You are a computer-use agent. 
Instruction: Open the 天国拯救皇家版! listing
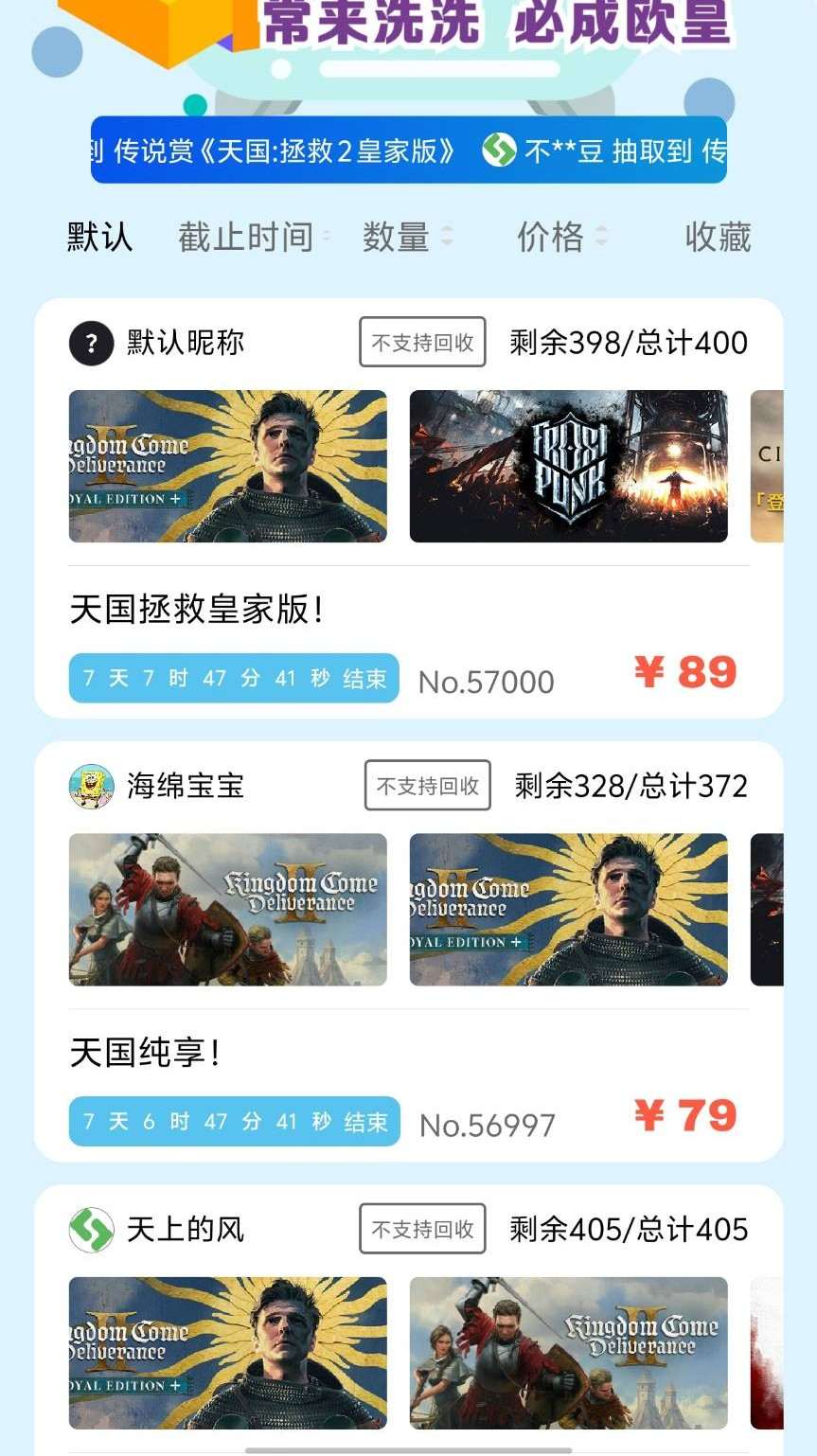(x=197, y=610)
